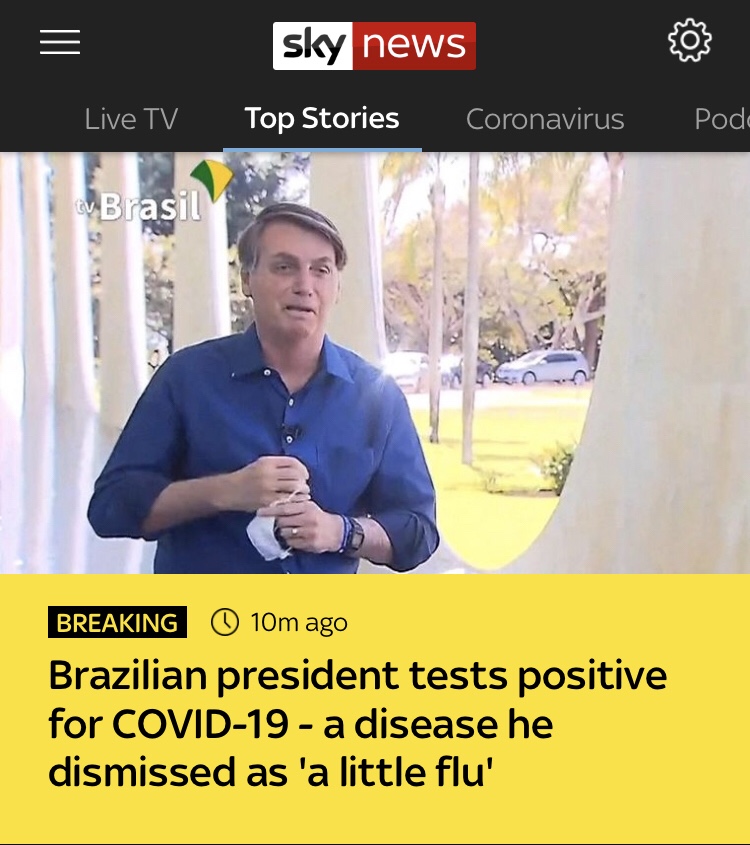The image size is (750, 845).
Task: Open the partially visible Podcasts tab
Action: pyautogui.click(x=722, y=119)
